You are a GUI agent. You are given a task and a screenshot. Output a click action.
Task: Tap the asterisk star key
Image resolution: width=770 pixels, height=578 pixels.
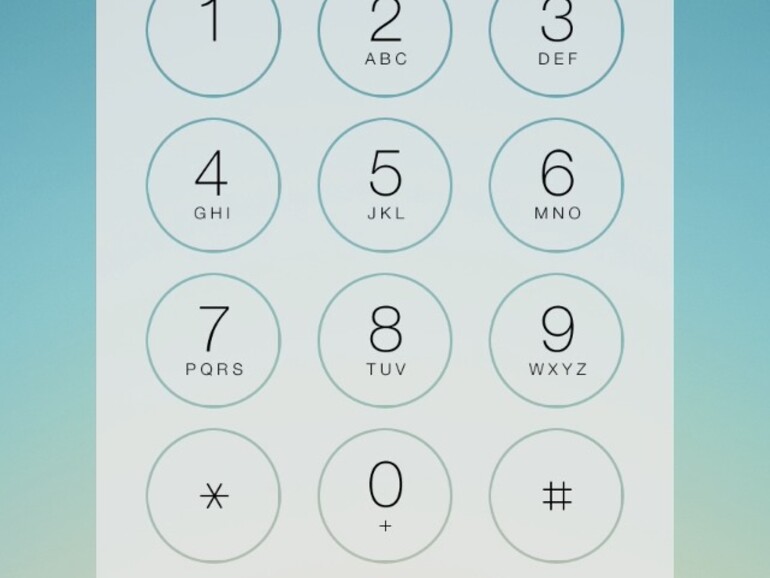click(x=213, y=495)
